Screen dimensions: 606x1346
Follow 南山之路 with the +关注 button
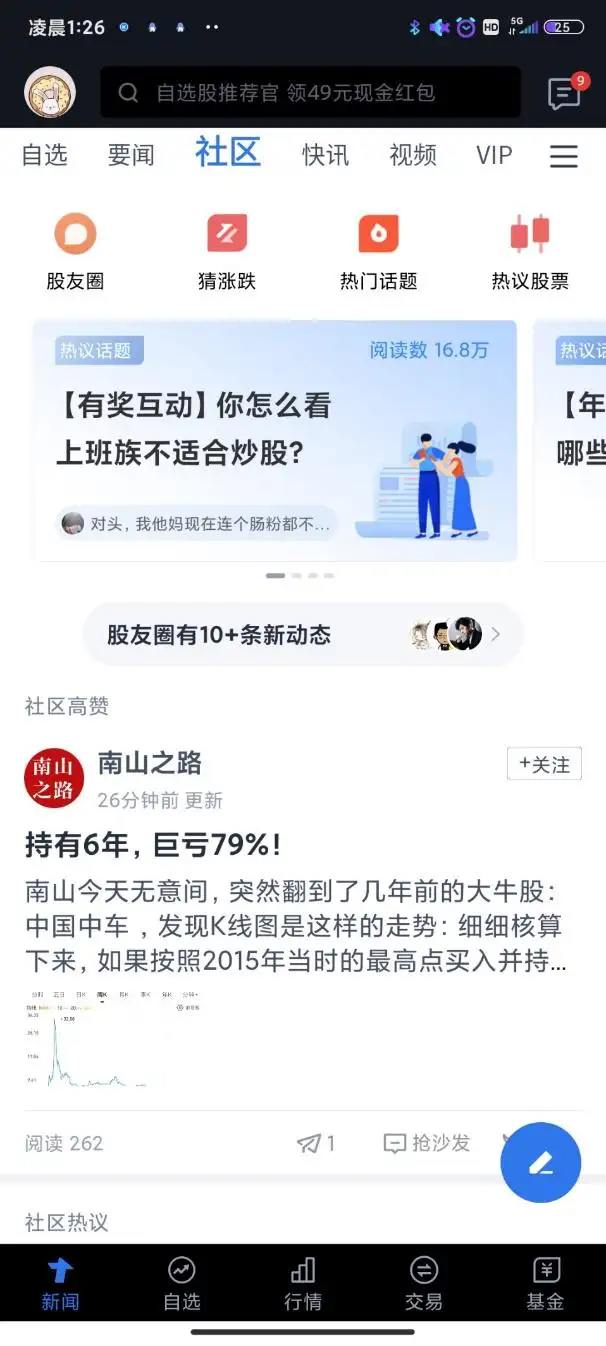tap(544, 764)
